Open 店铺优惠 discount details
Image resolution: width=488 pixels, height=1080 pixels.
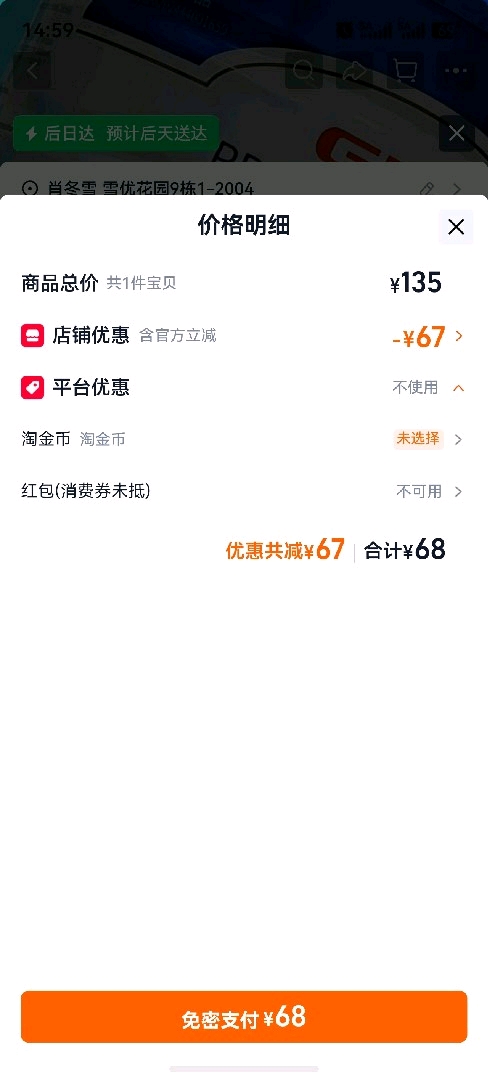click(x=244, y=336)
